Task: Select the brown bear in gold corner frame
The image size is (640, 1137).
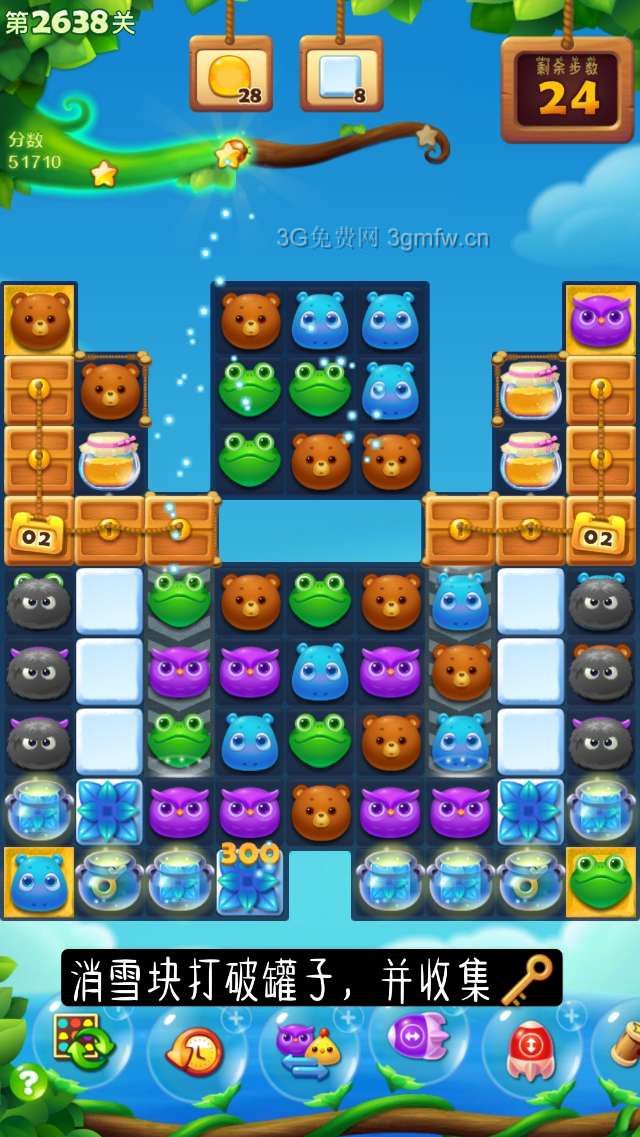Action: (38, 319)
